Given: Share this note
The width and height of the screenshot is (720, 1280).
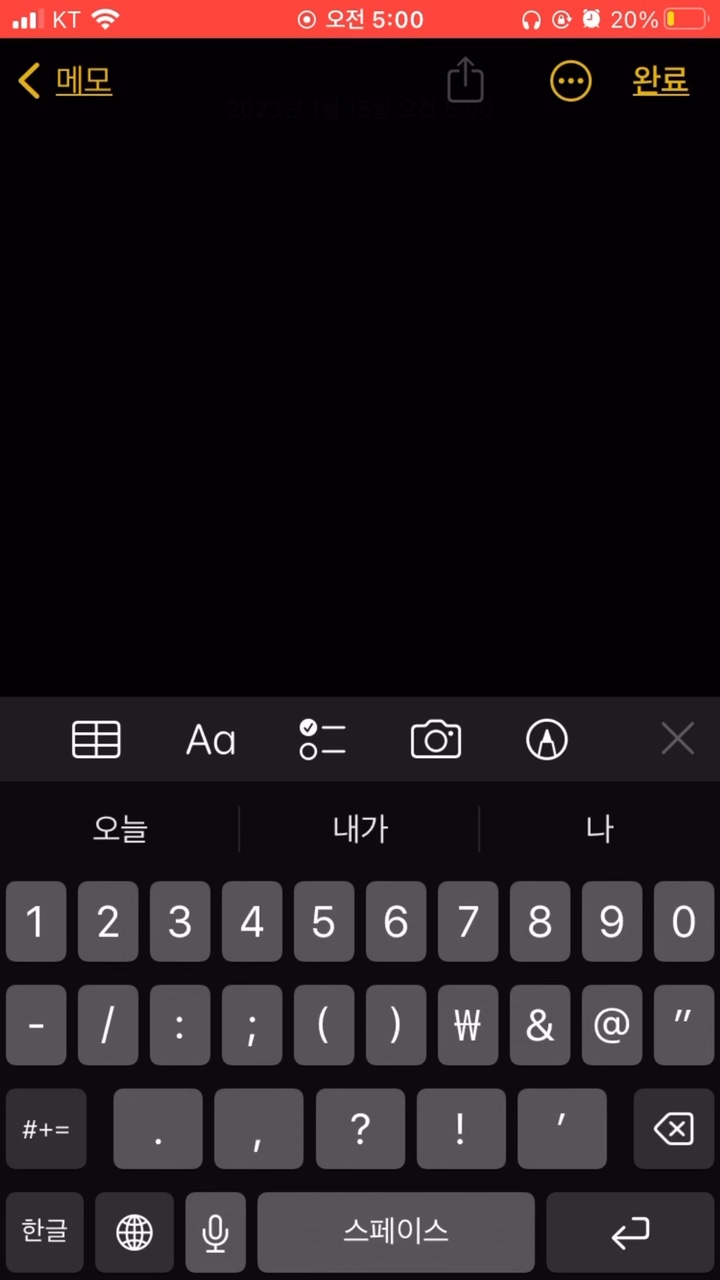Looking at the screenshot, I should 465,80.
